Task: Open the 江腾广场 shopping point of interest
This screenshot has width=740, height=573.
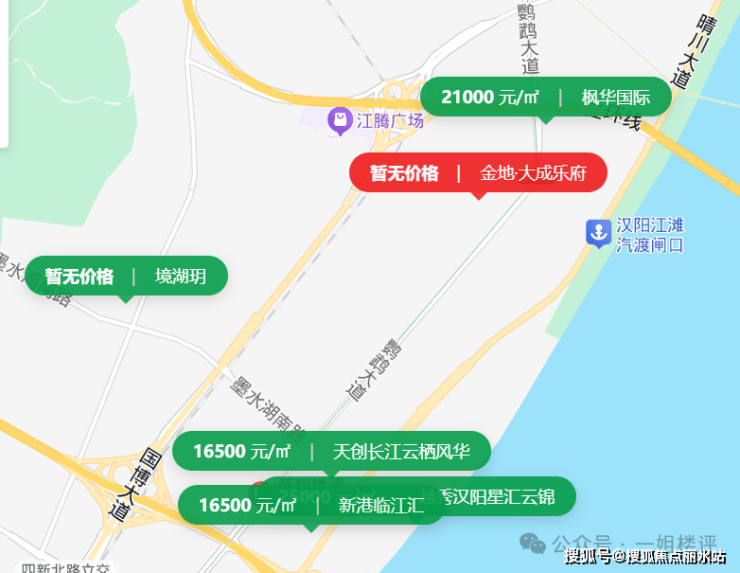Action: [x=340, y=122]
